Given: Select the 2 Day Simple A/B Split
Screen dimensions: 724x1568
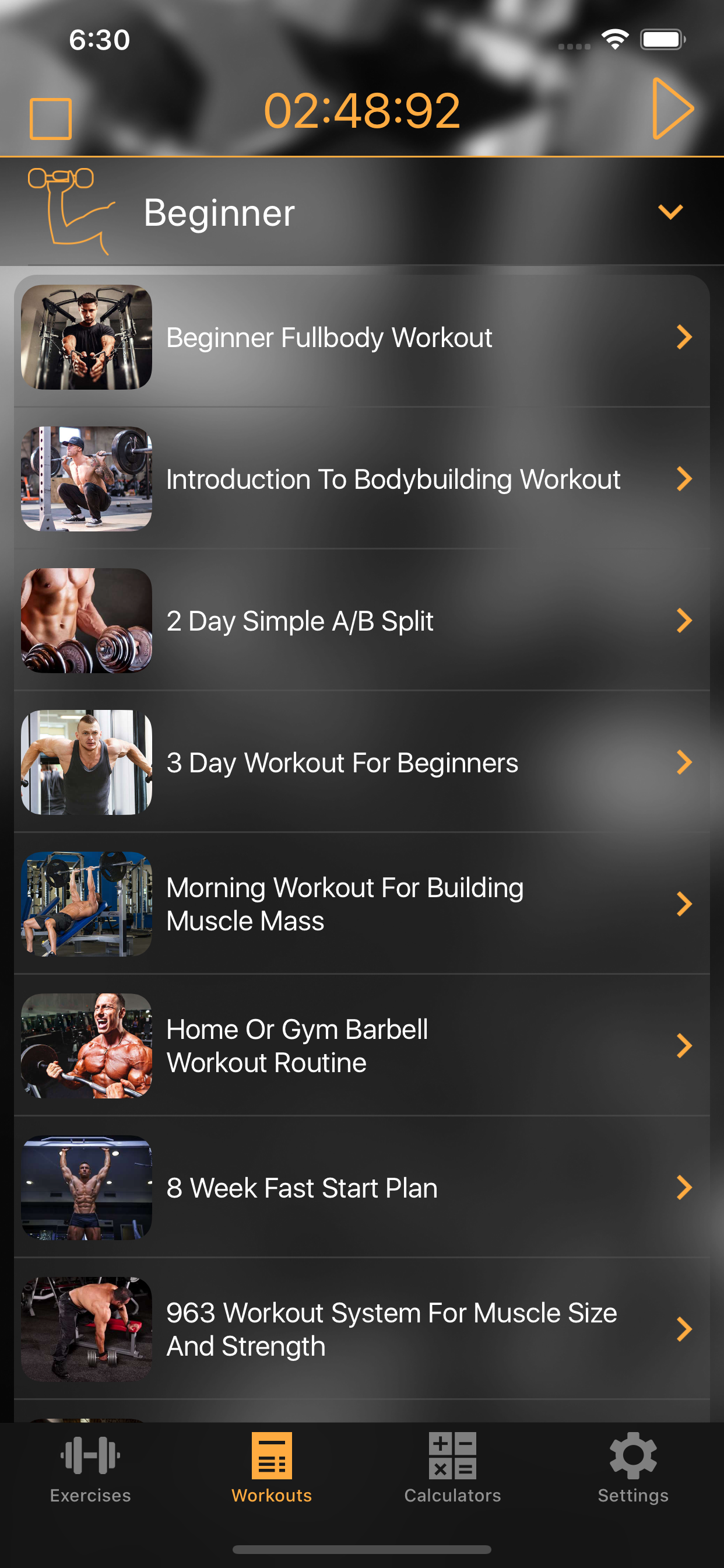Looking at the screenshot, I should (361, 621).
